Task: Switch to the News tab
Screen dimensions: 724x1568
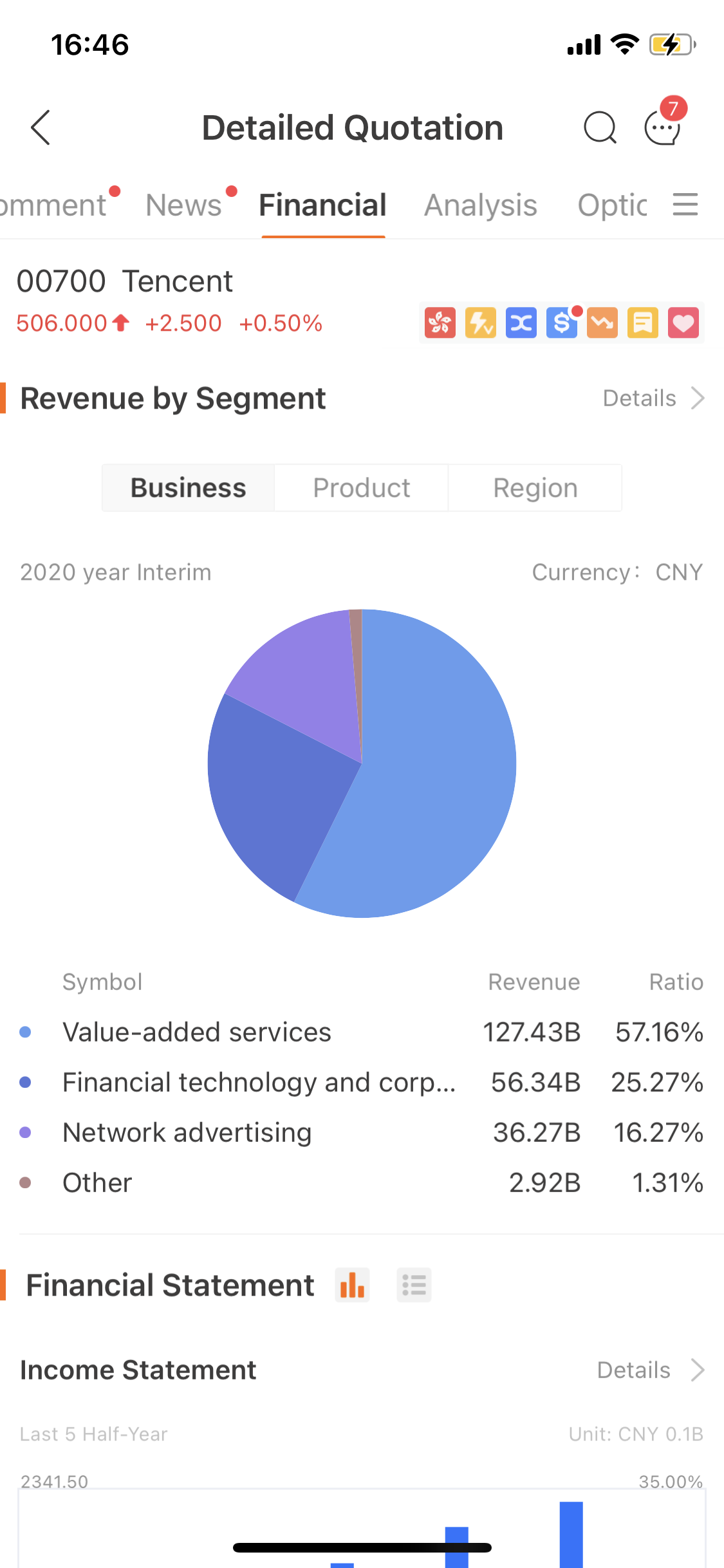Action: [x=183, y=205]
